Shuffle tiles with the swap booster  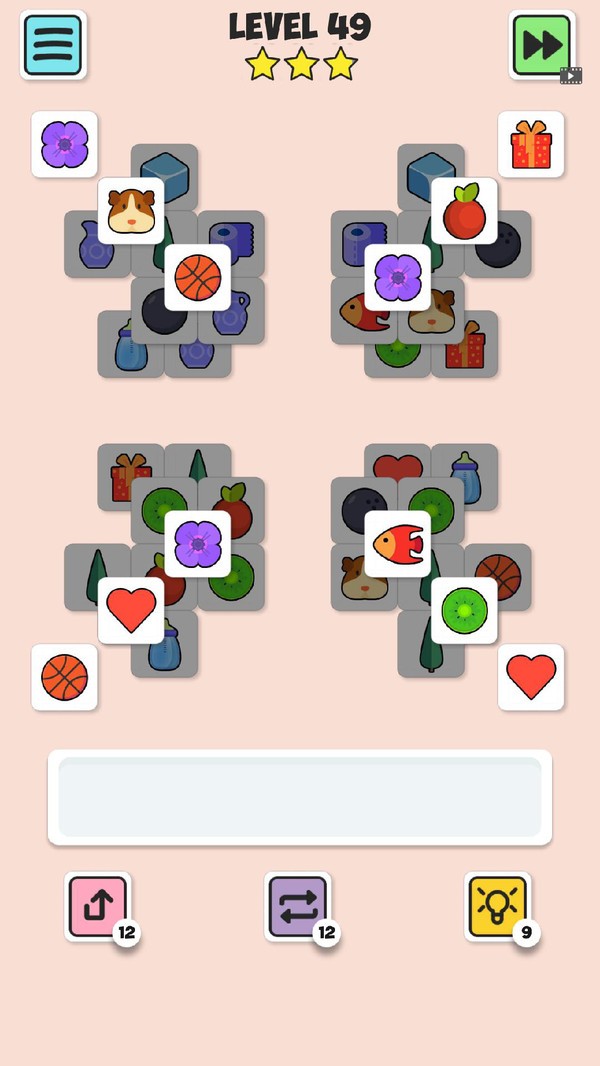pos(298,906)
